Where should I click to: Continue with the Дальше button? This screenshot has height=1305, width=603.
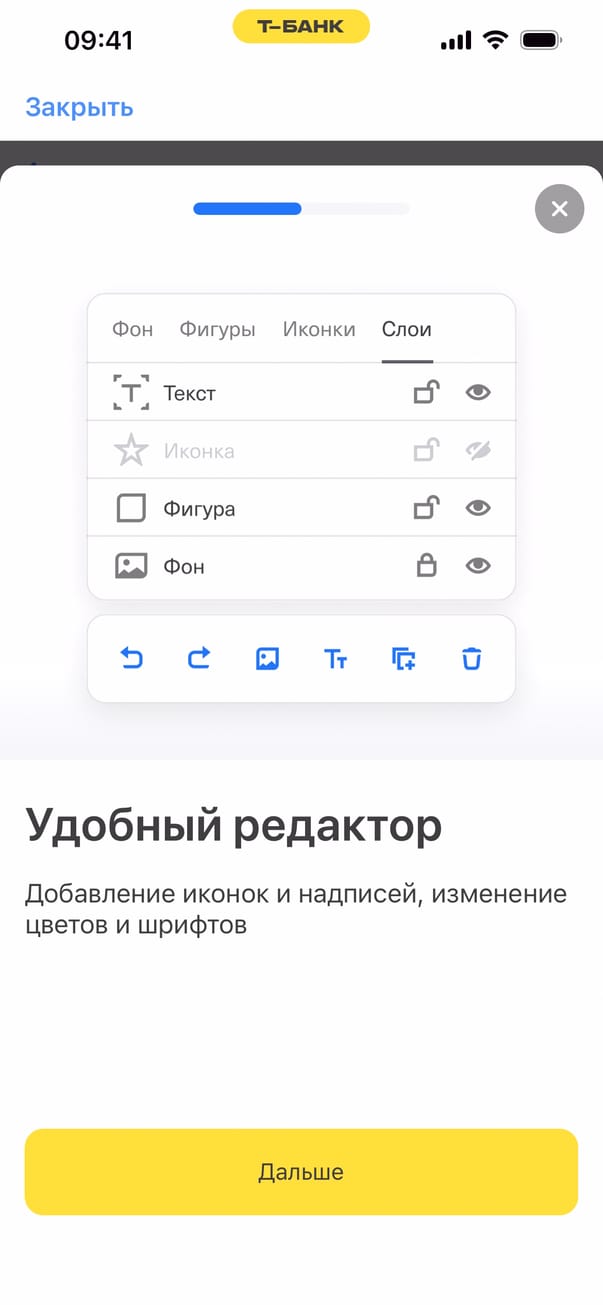click(x=301, y=1172)
